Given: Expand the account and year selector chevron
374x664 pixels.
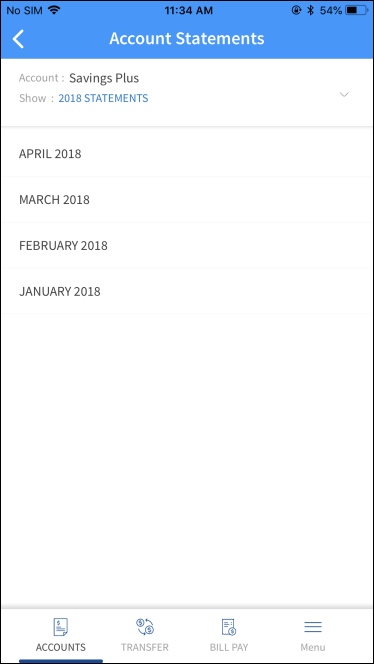Looking at the screenshot, I should coord(344,94).
